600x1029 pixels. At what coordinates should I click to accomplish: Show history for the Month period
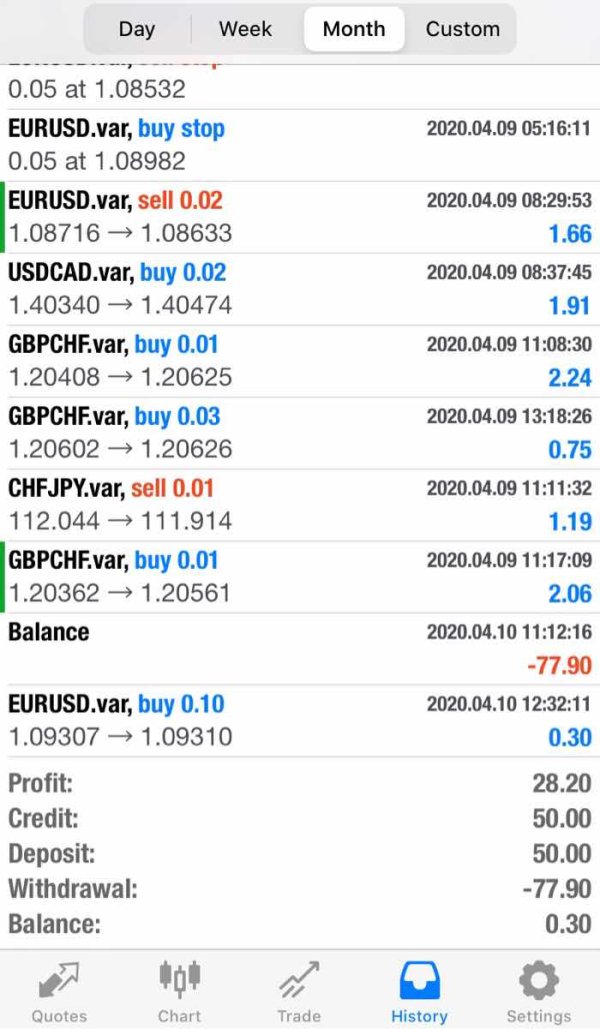point(354,29)
